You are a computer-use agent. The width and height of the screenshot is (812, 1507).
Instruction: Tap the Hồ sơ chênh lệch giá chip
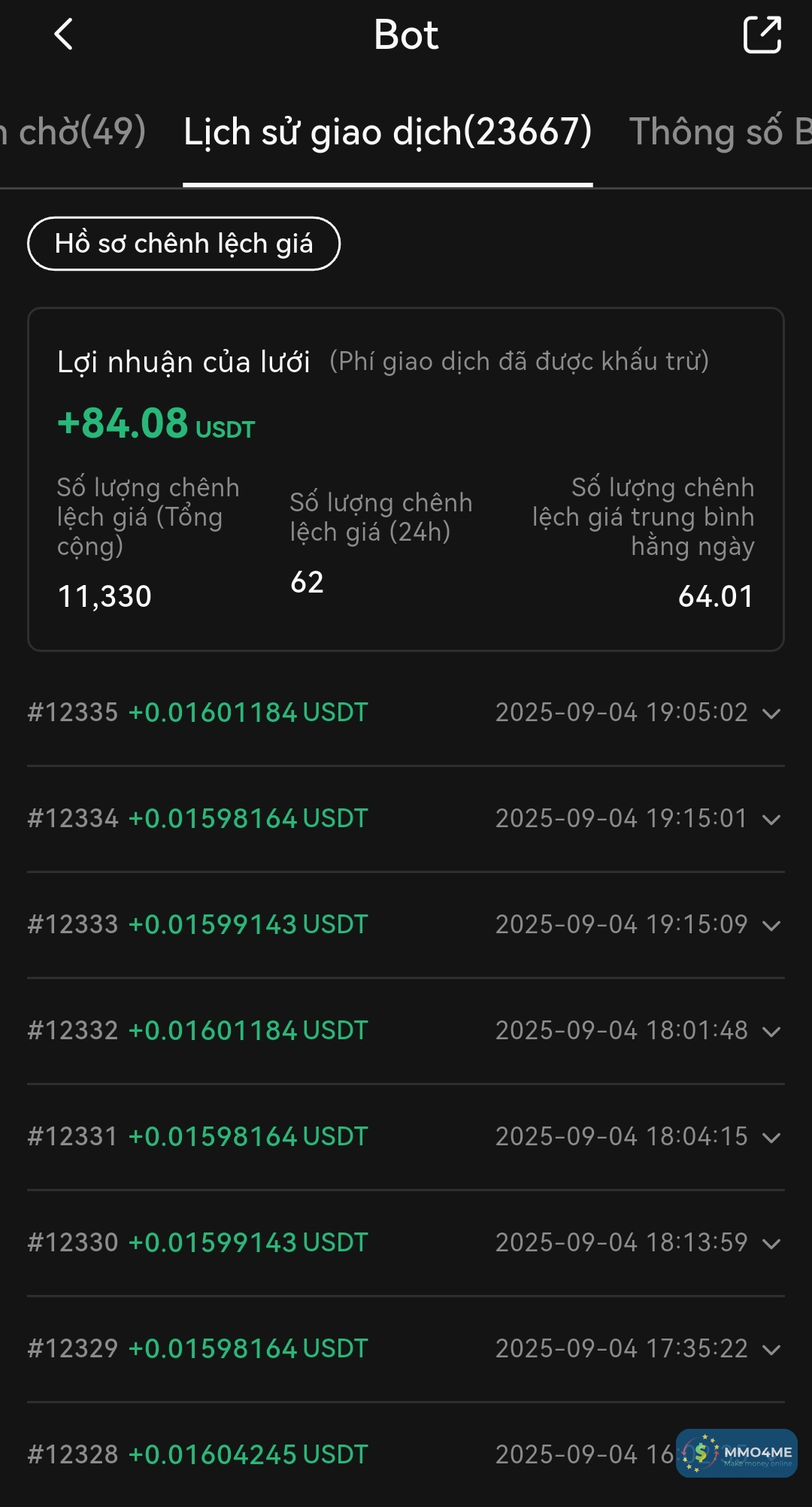pos(184,244)
